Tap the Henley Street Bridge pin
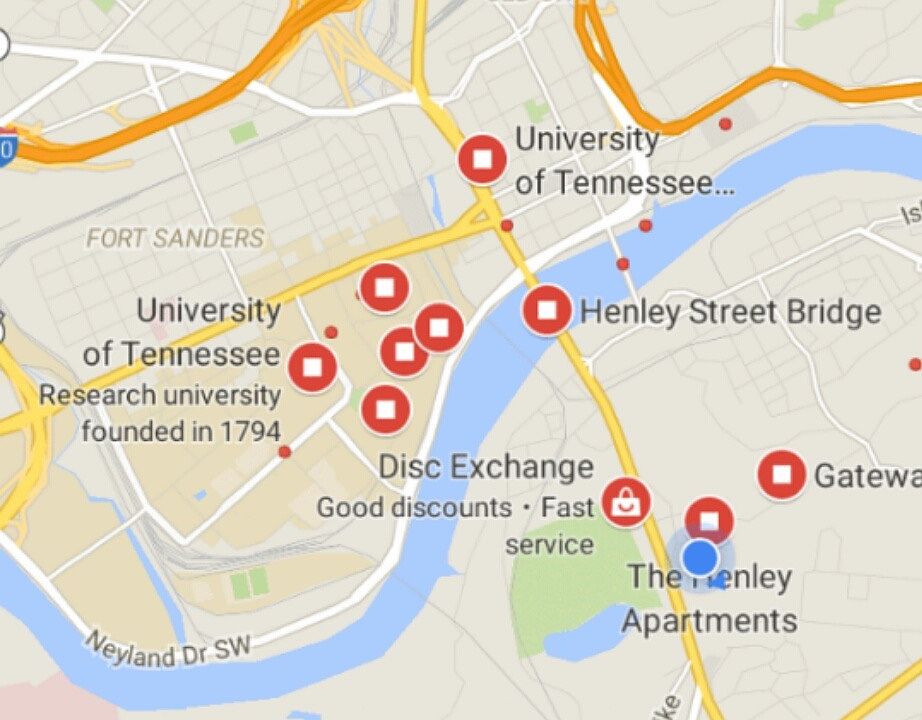 547,310
